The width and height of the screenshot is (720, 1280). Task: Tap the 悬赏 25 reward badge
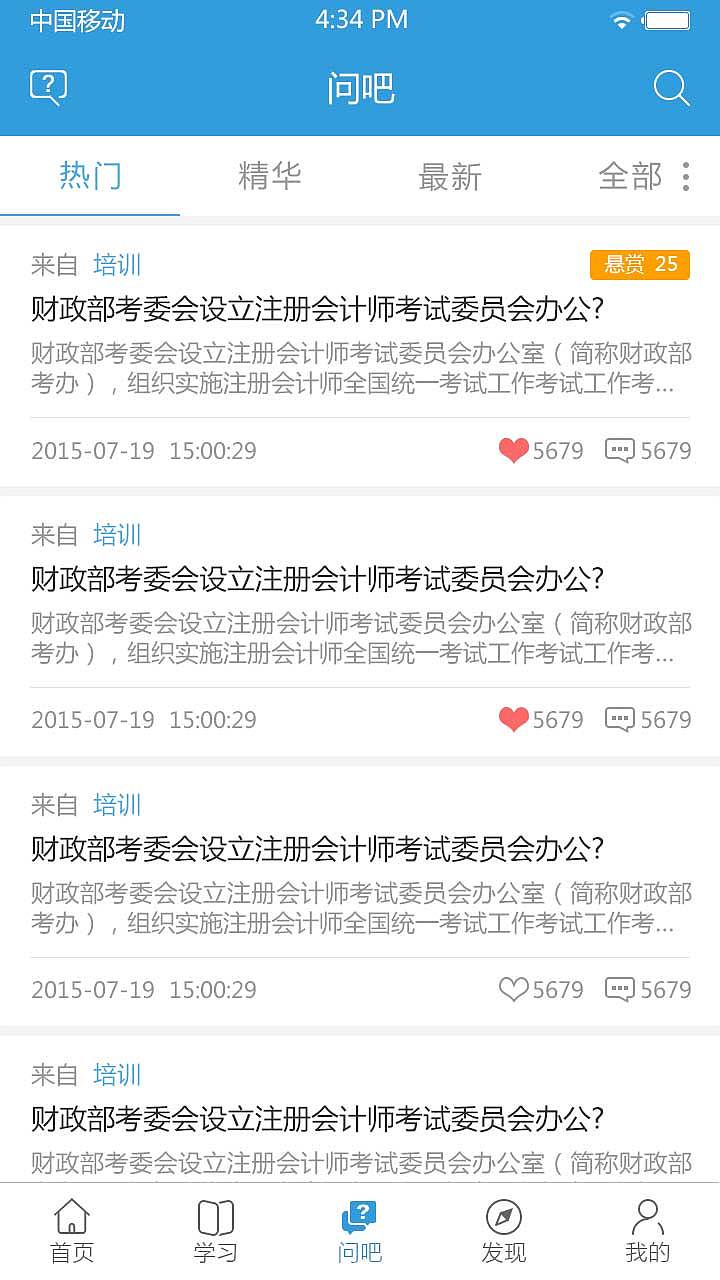[640, 264]
